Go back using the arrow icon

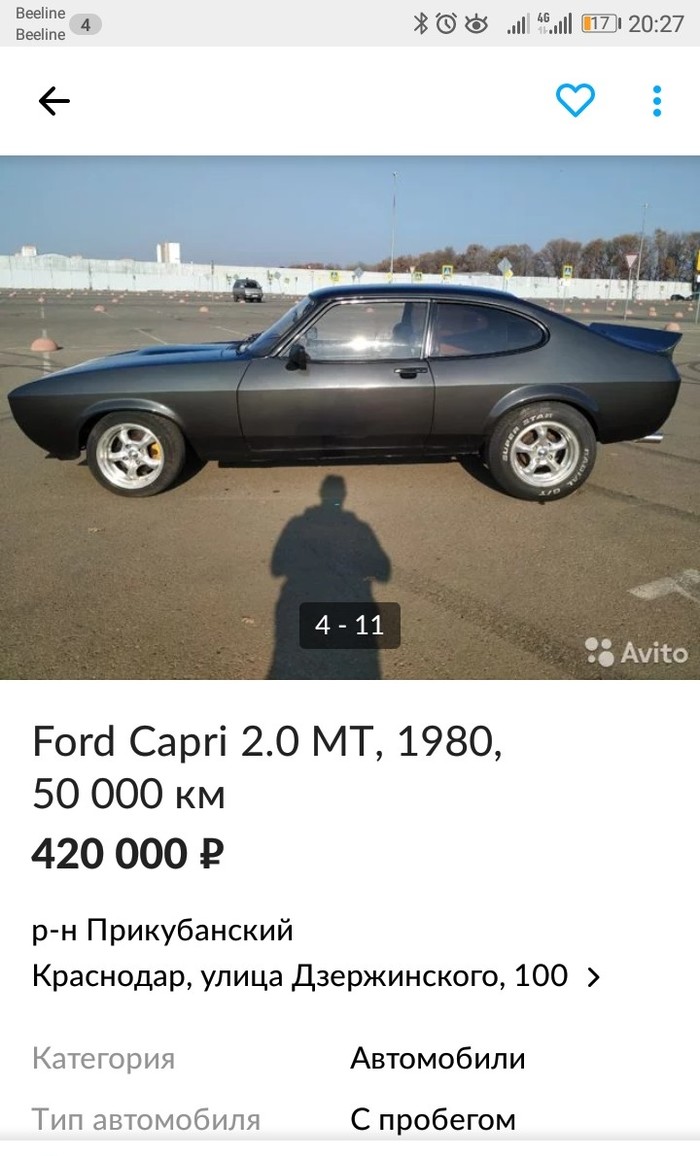[x=54, y=101]
